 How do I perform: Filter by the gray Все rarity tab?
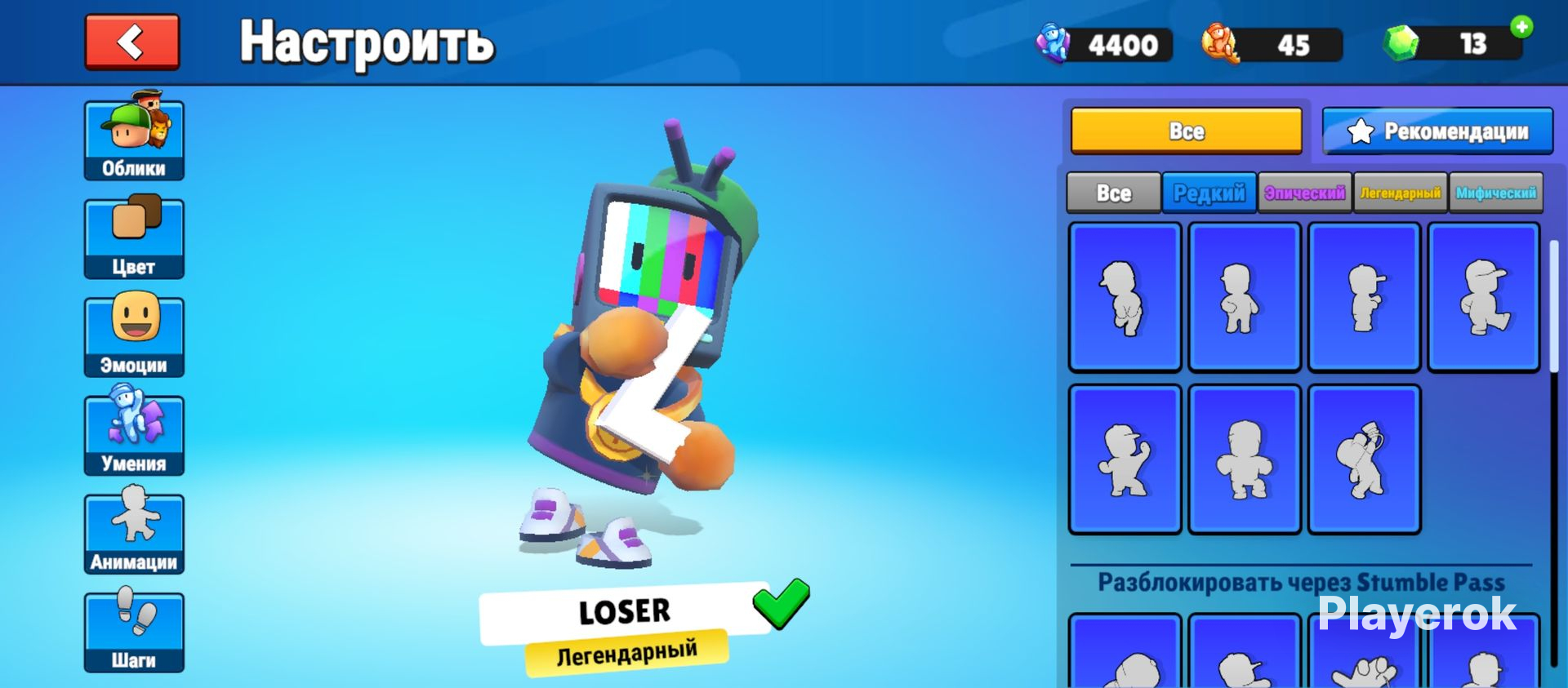[x=1113, y=193]
